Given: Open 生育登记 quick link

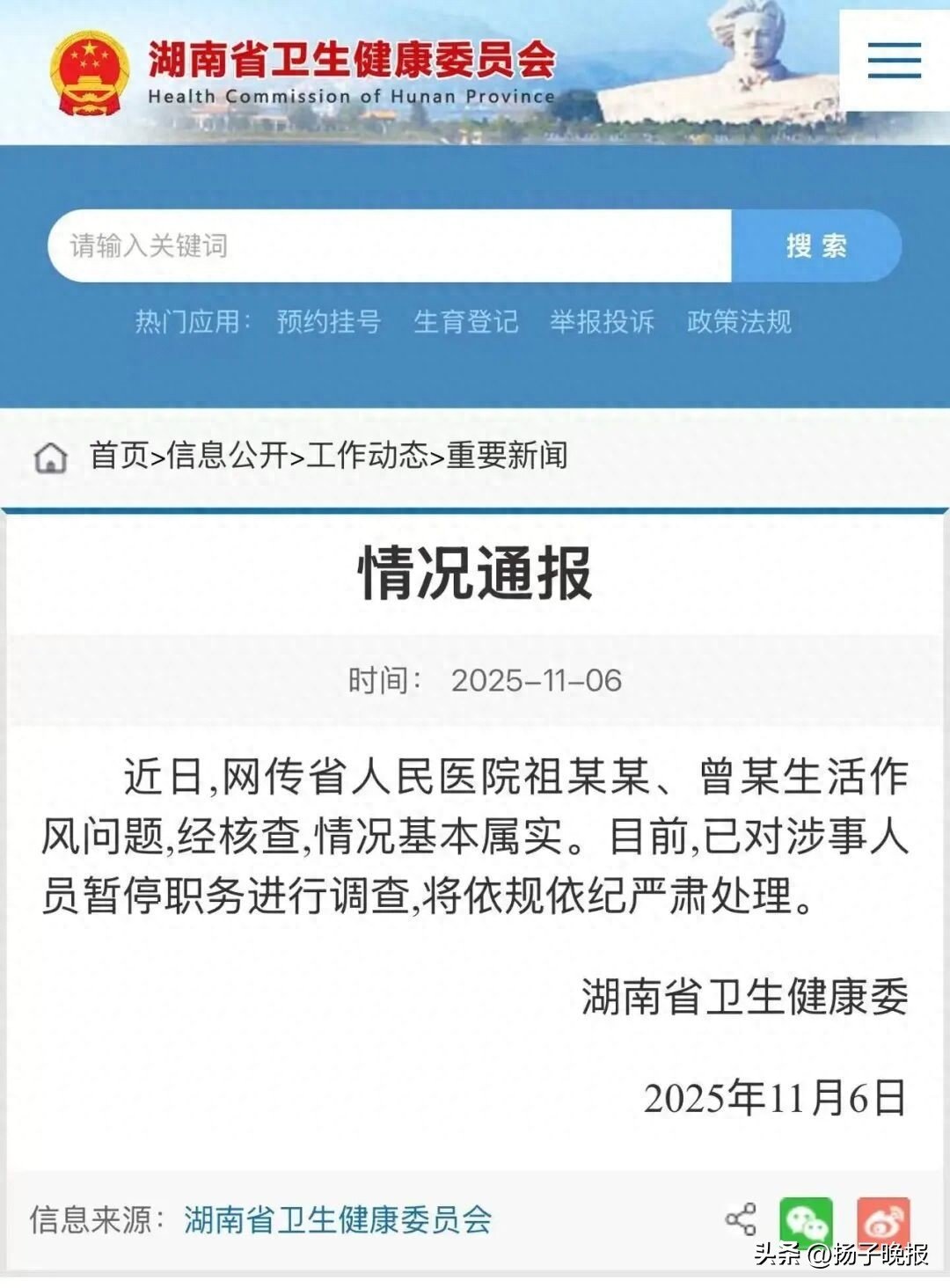Looking at the screenshot, I should [x=466, y=322].
